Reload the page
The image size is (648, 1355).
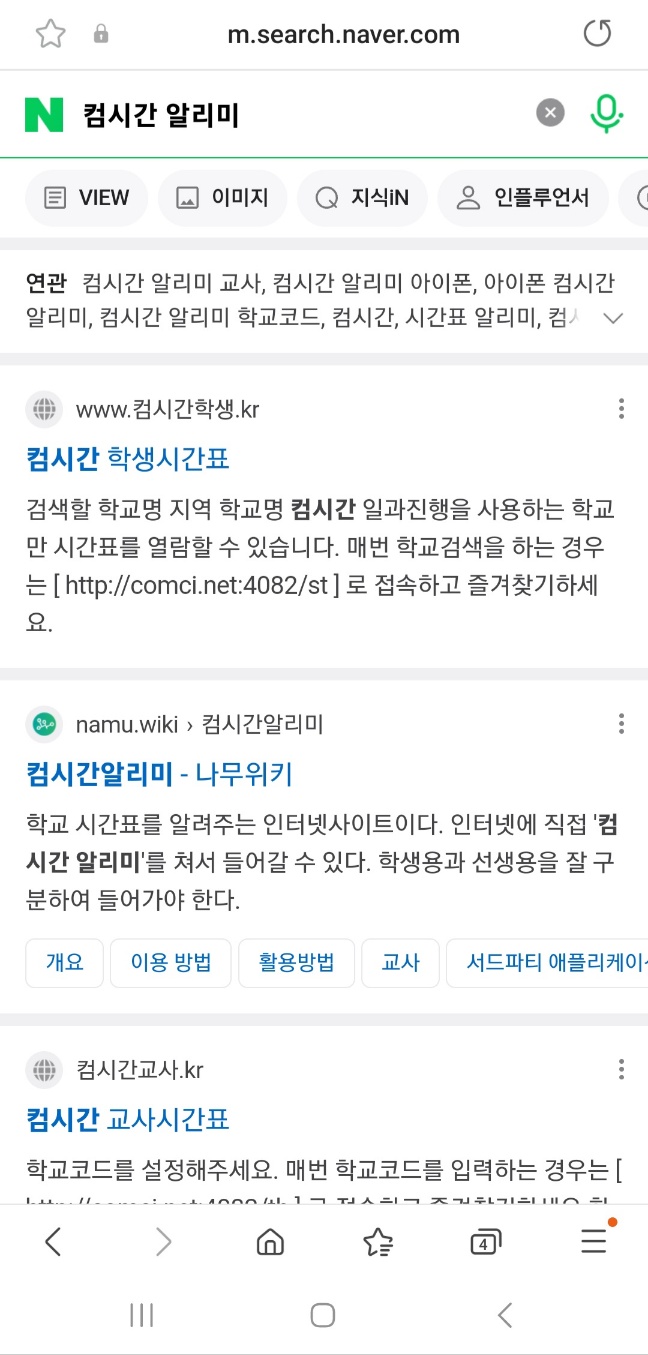tap(597, 35)
